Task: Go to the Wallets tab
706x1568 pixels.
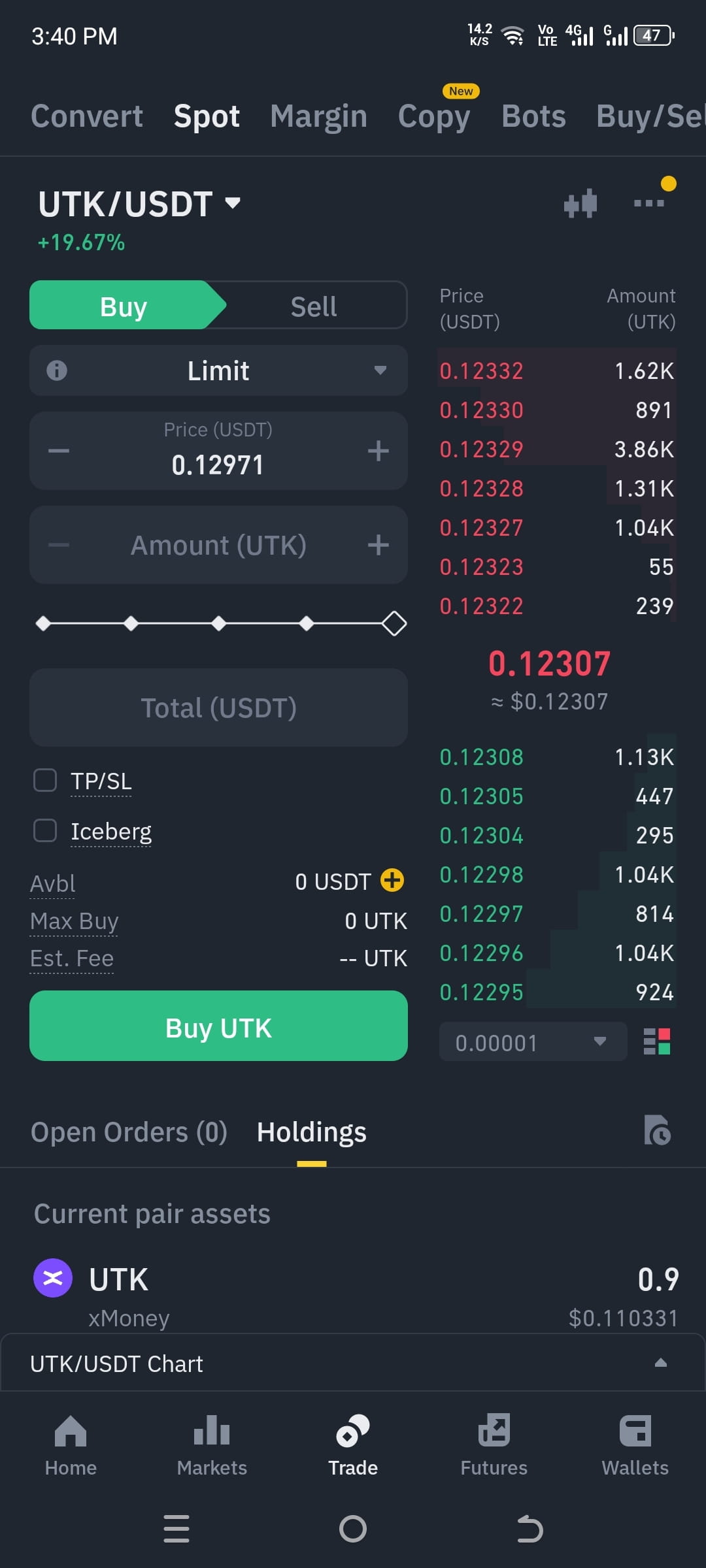Action: point(635,1445)
